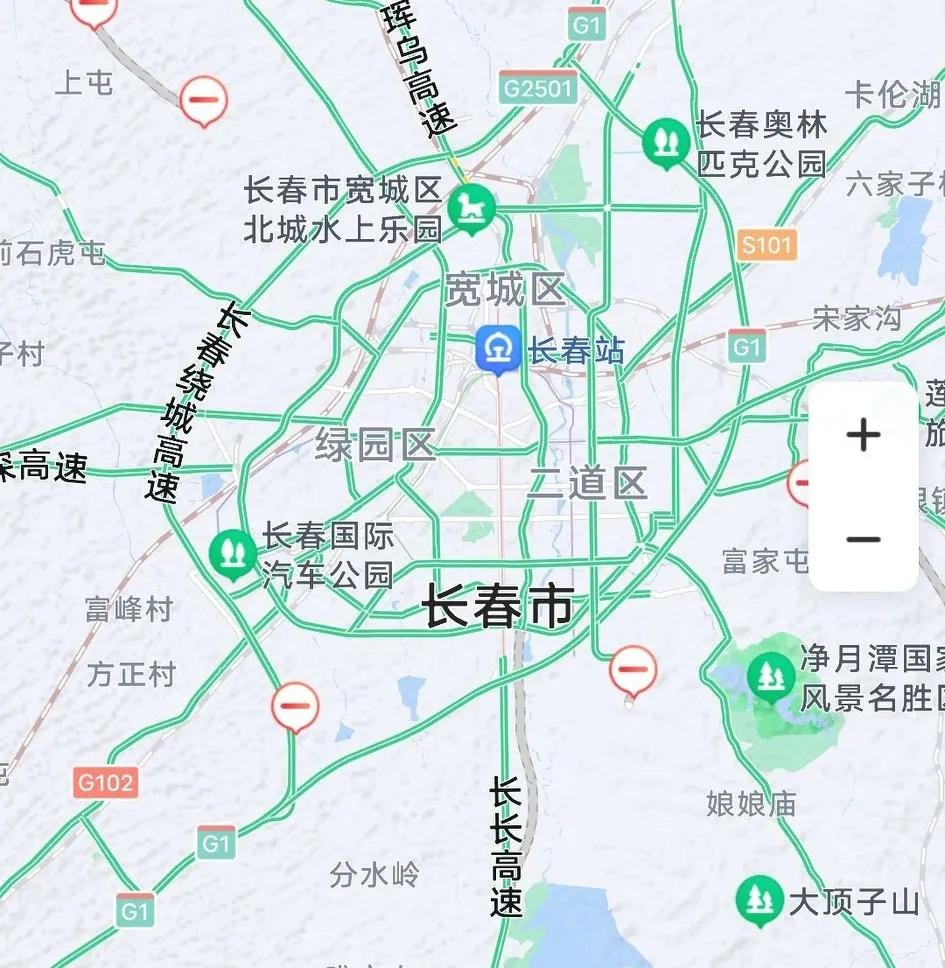Zoom in with the plus button

point(862,436)
